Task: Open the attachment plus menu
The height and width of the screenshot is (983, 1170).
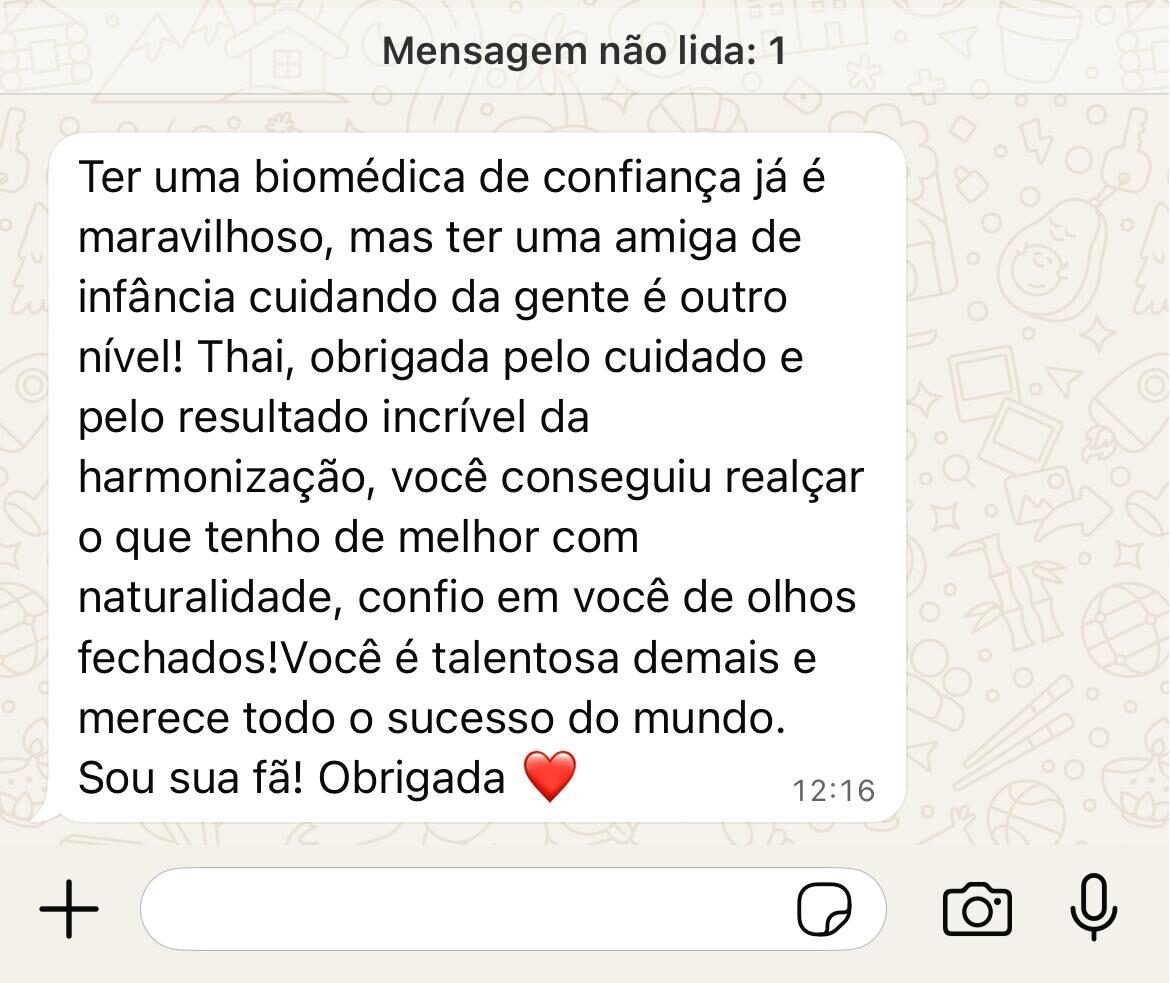Action: 69,909
